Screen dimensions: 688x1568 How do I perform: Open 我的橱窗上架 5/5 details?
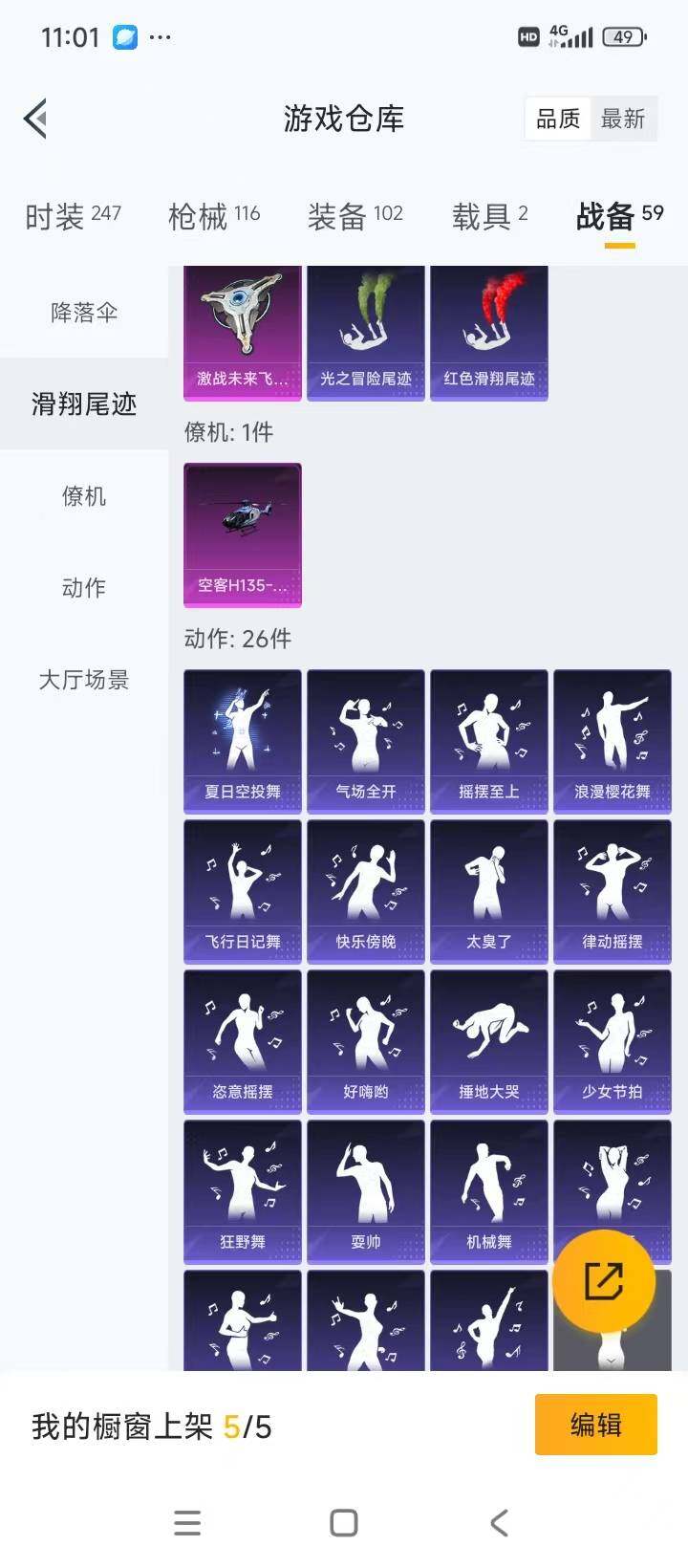[x=153, y=1425]
